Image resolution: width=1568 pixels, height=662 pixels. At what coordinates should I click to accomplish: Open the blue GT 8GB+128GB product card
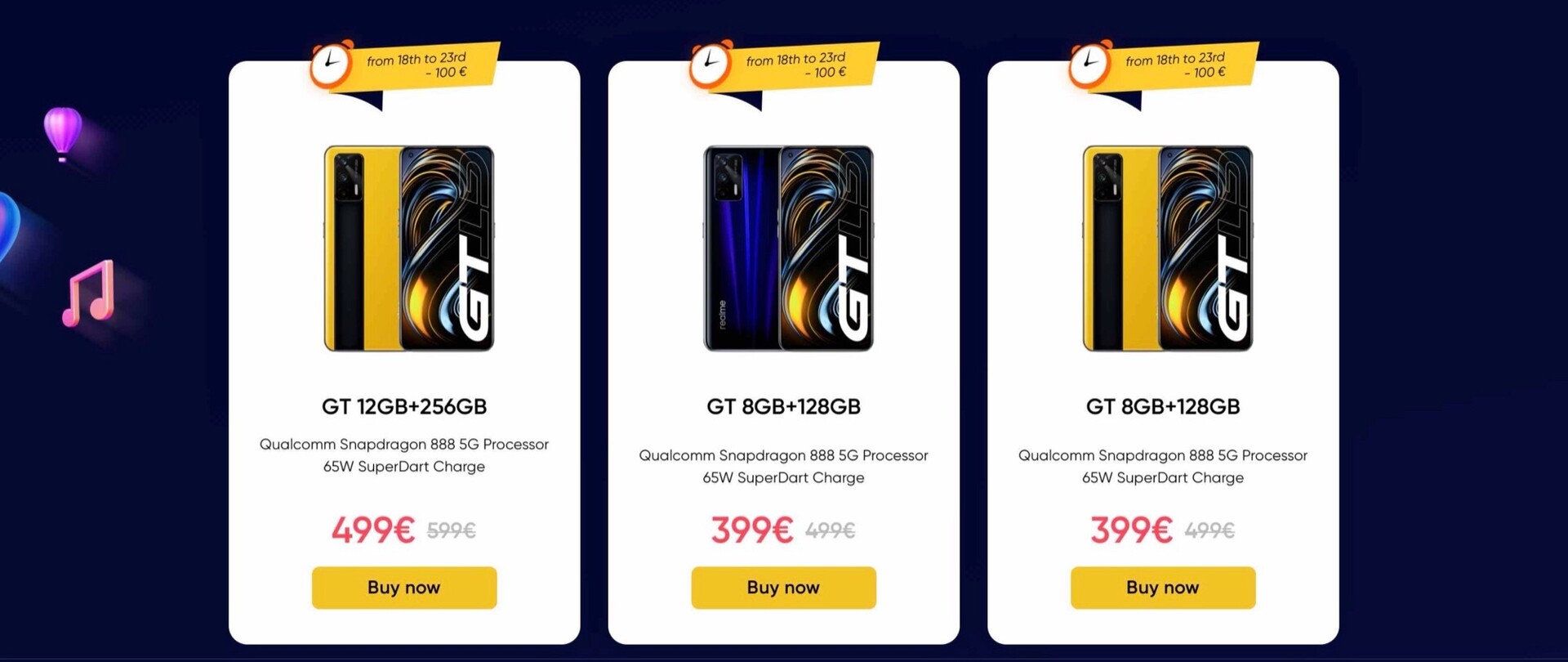(783, 406)
